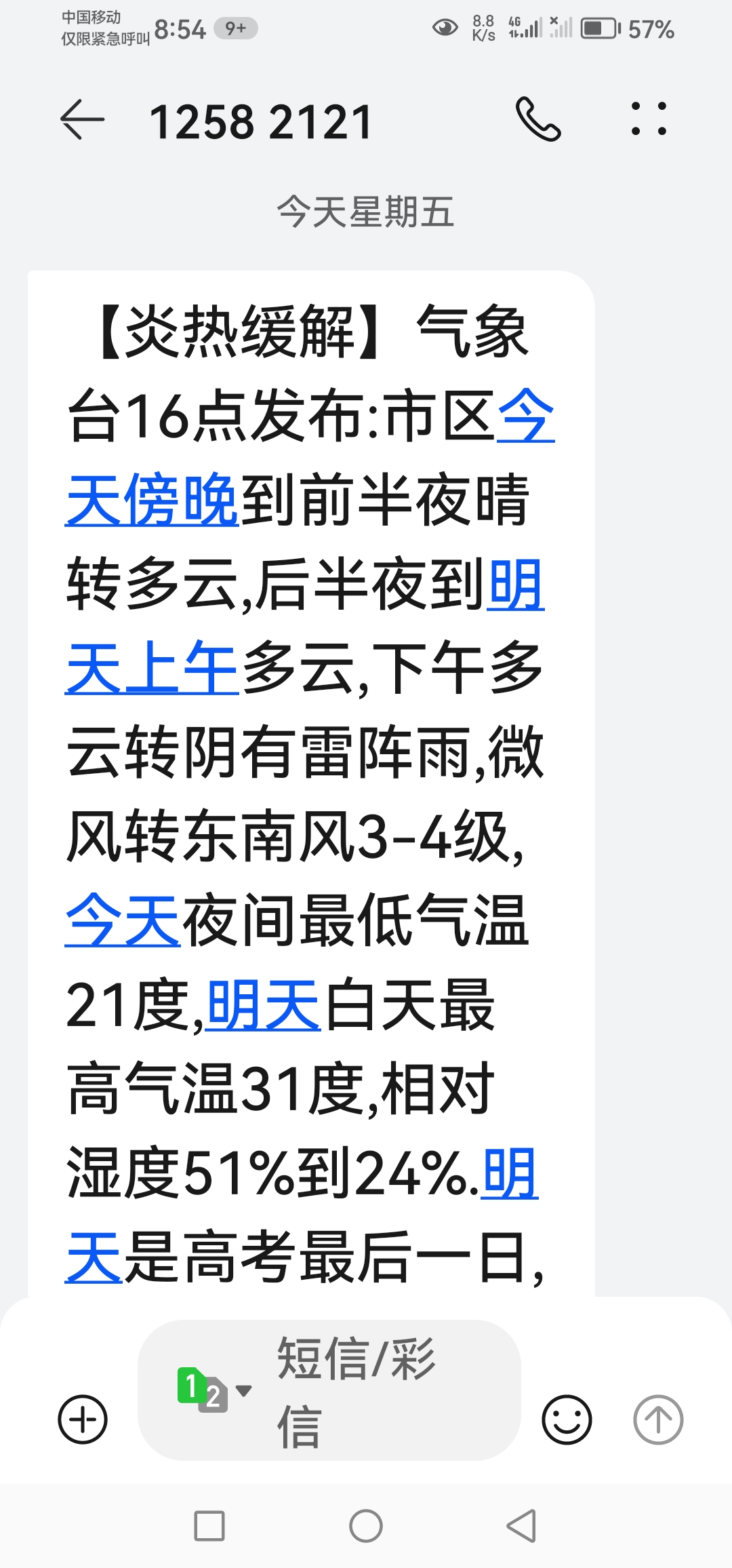The image size is (732, 1568).
Task: Go to the home screen
Action: (x=366, y=1526)
